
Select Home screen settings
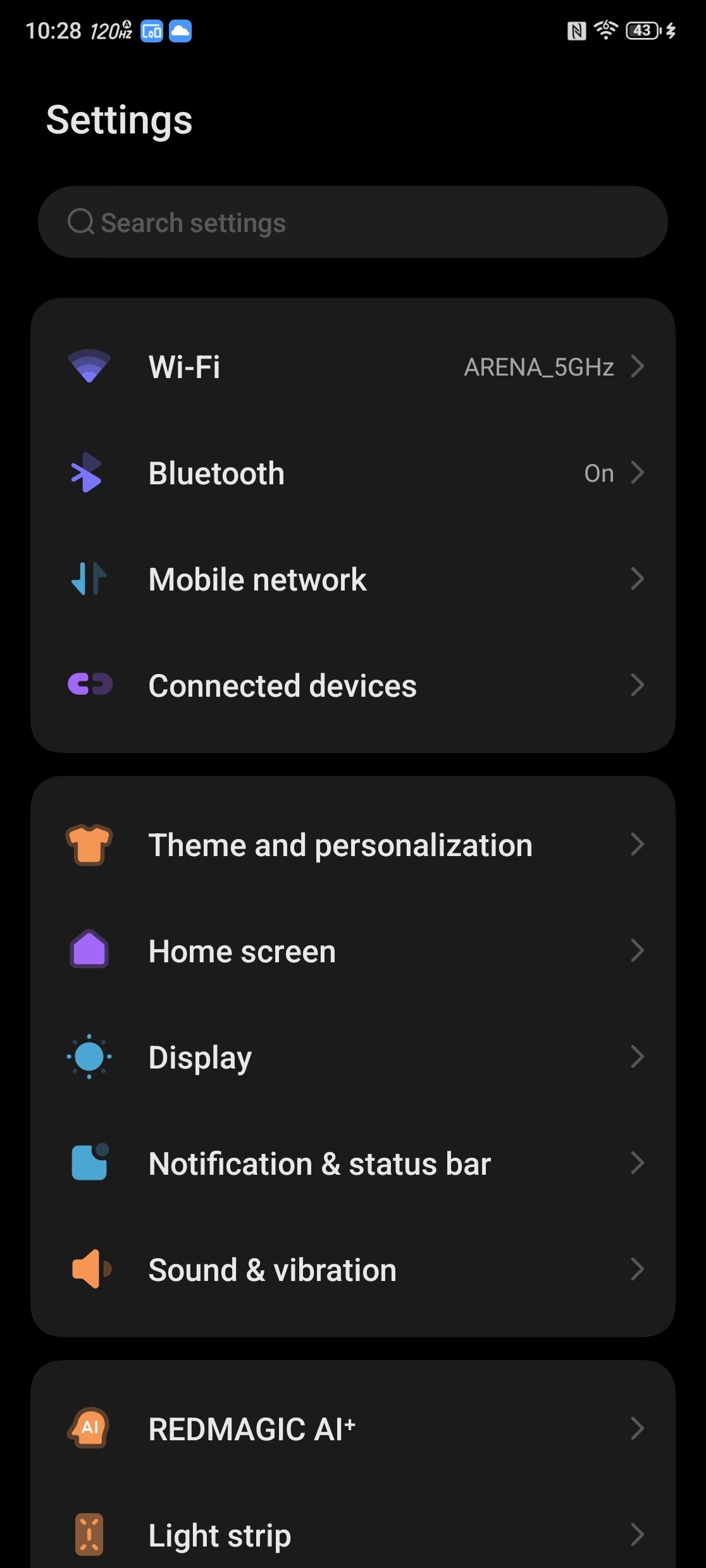(353, 951)
